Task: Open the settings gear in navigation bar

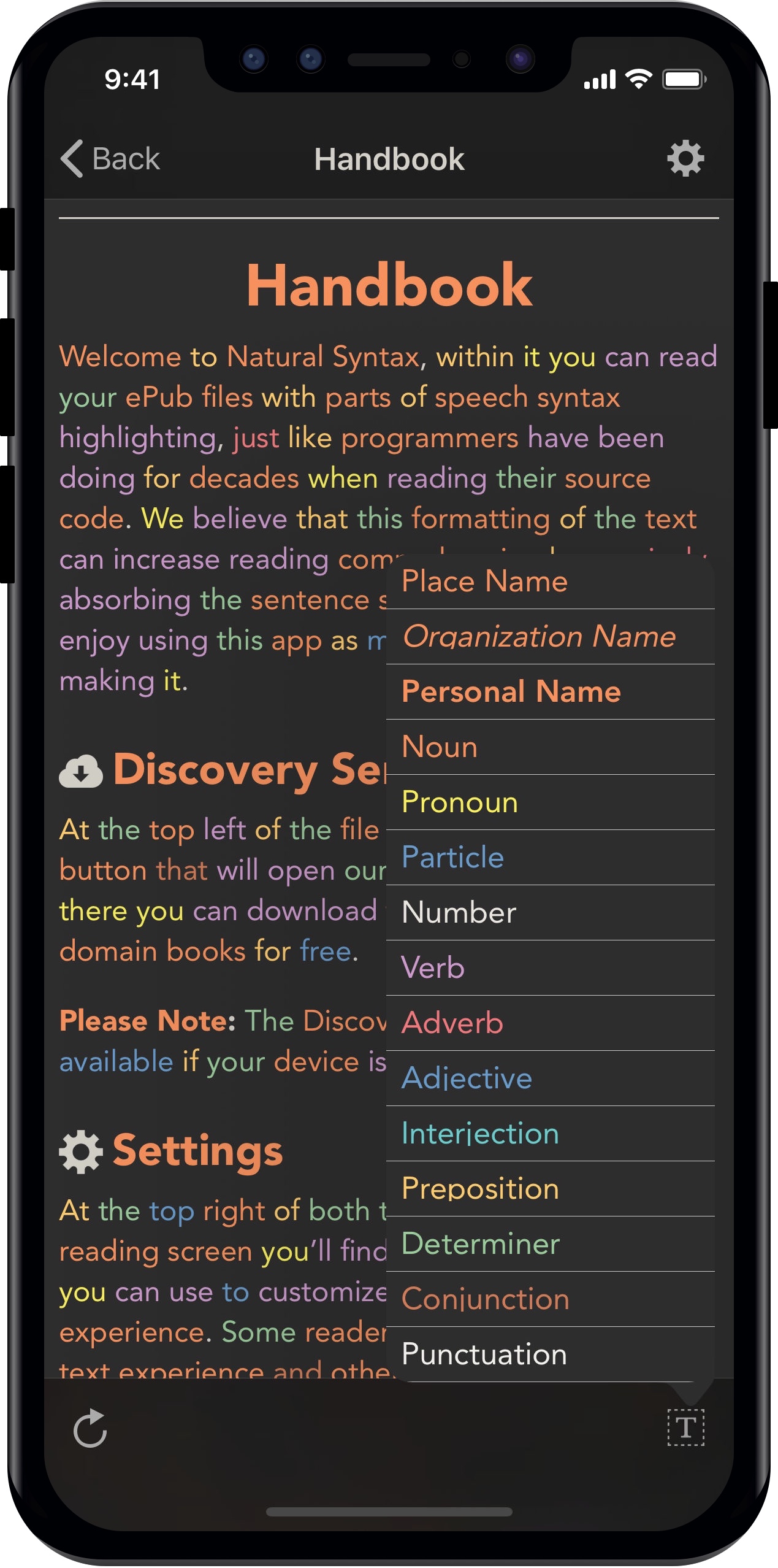Action: pyautogui.click(x=685, y=159)
